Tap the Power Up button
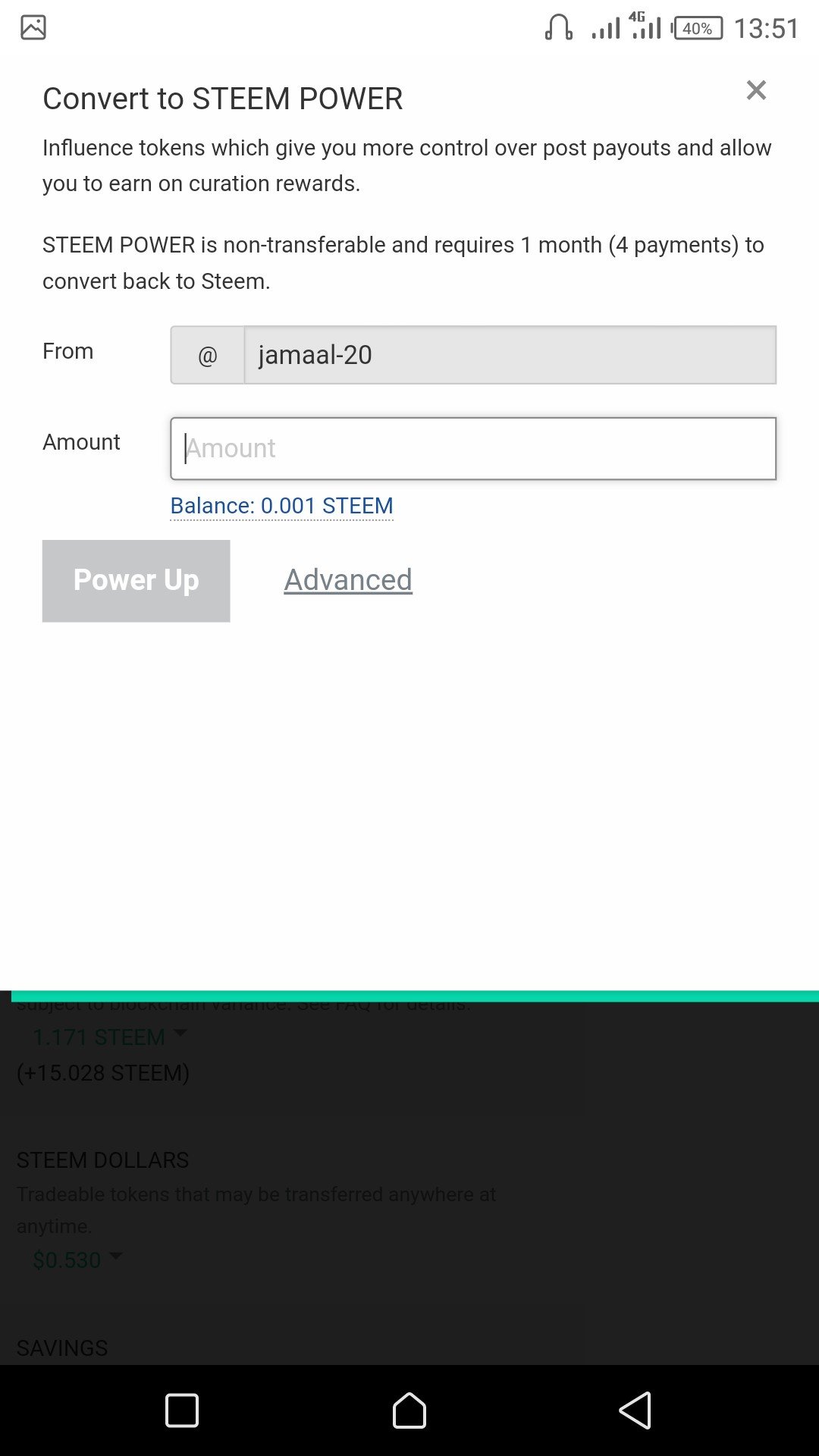 [x=136, y=581]
